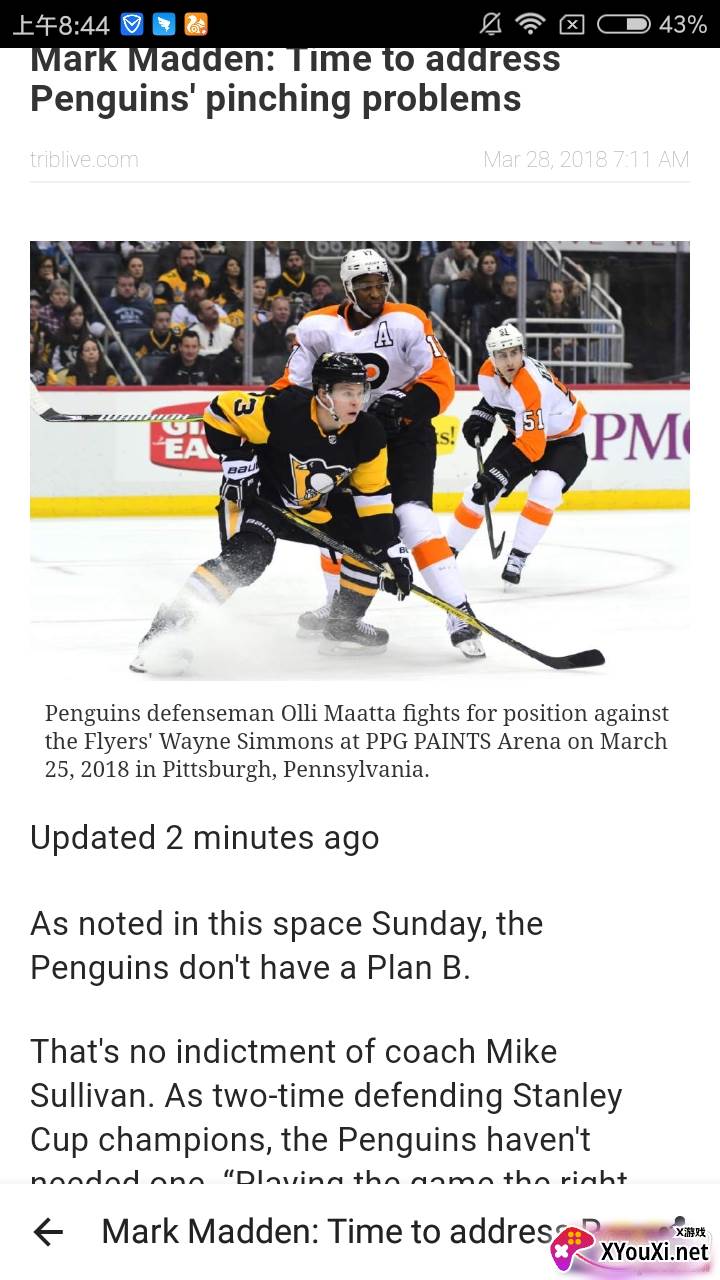The height and width of the screenshot is (1280, 720).
Task: Go back using the bottom arrow
Action: click(x=48, y=1232)
